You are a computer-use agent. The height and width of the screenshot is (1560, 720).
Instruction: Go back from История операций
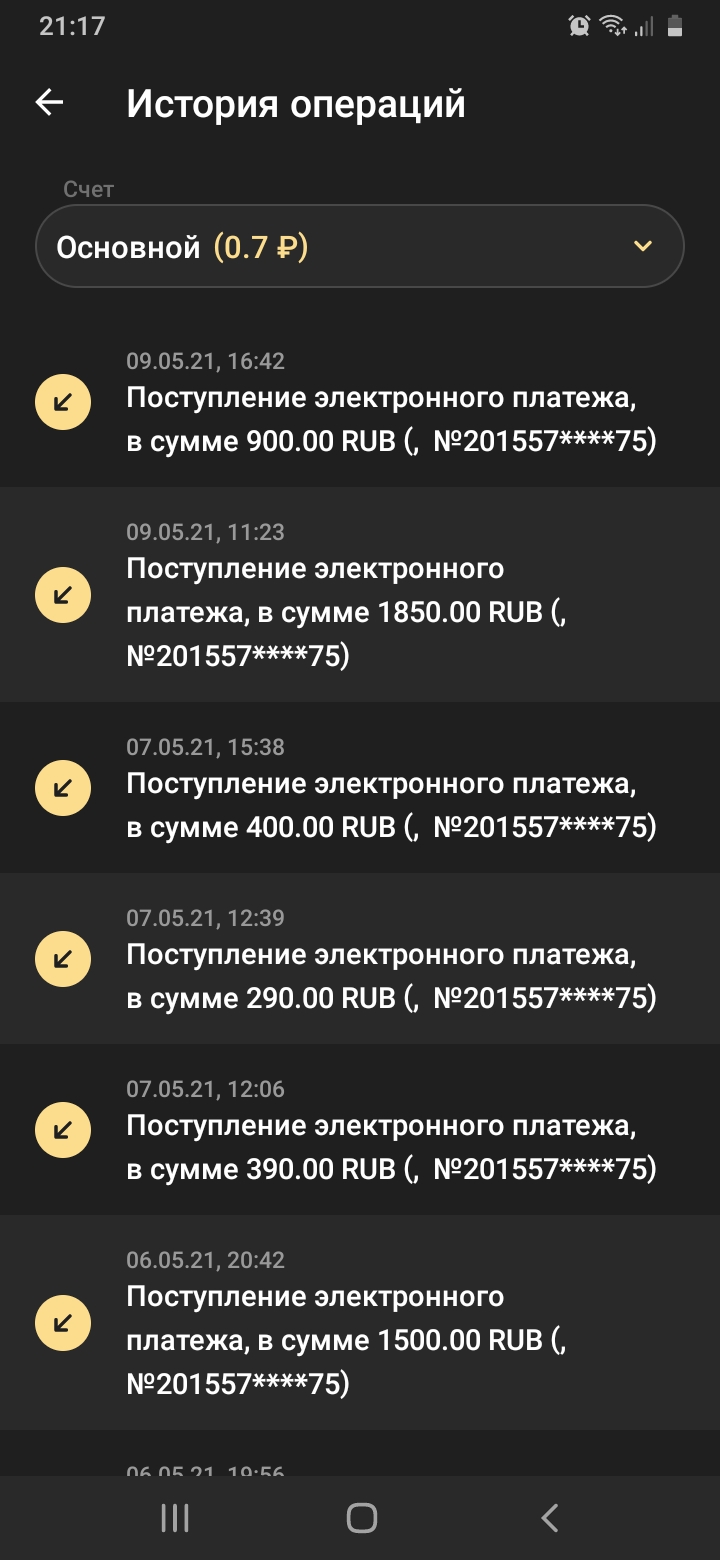tap(49, 102)
